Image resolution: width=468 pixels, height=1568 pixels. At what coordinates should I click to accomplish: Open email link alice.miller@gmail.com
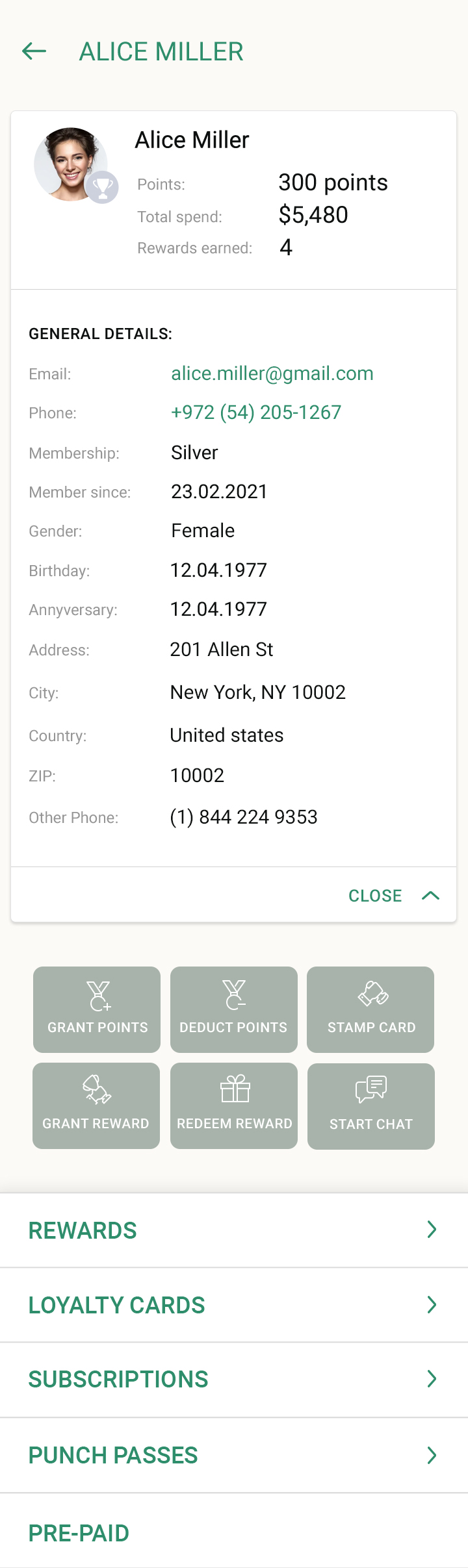click(x=272, y=373)
